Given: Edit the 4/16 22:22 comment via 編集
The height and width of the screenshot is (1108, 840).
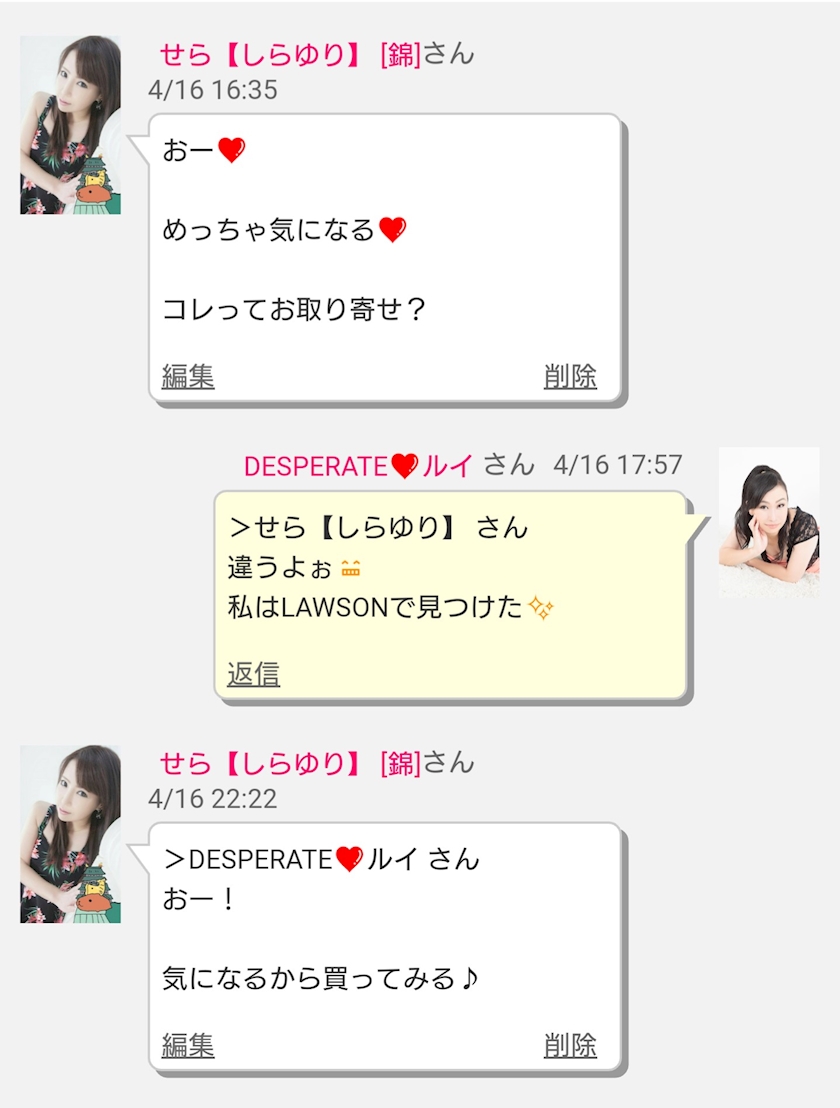Looking at the screenshot, I should coord(188,1045).
